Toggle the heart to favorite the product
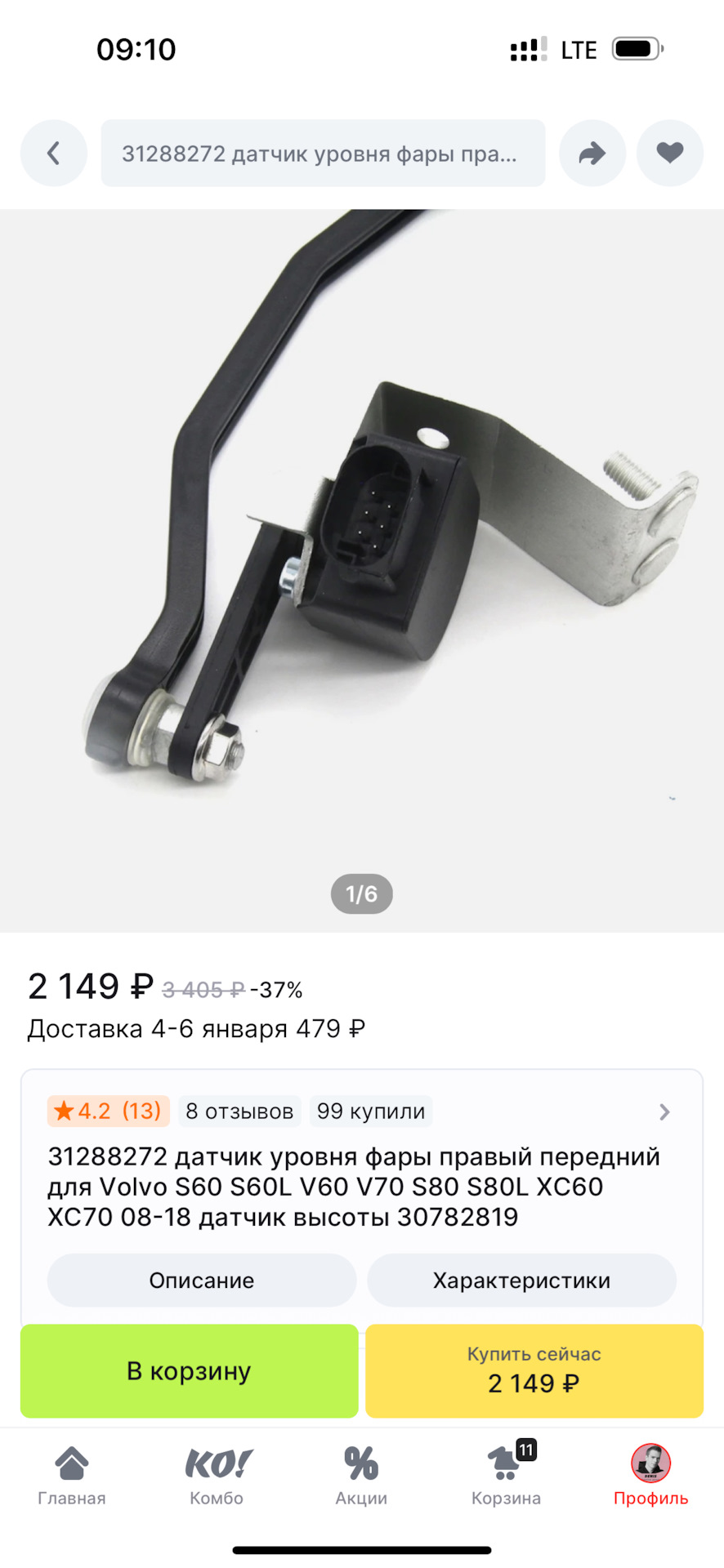Image resolution: width=724 pixels, height=1568 pixels. coord(669,153)
